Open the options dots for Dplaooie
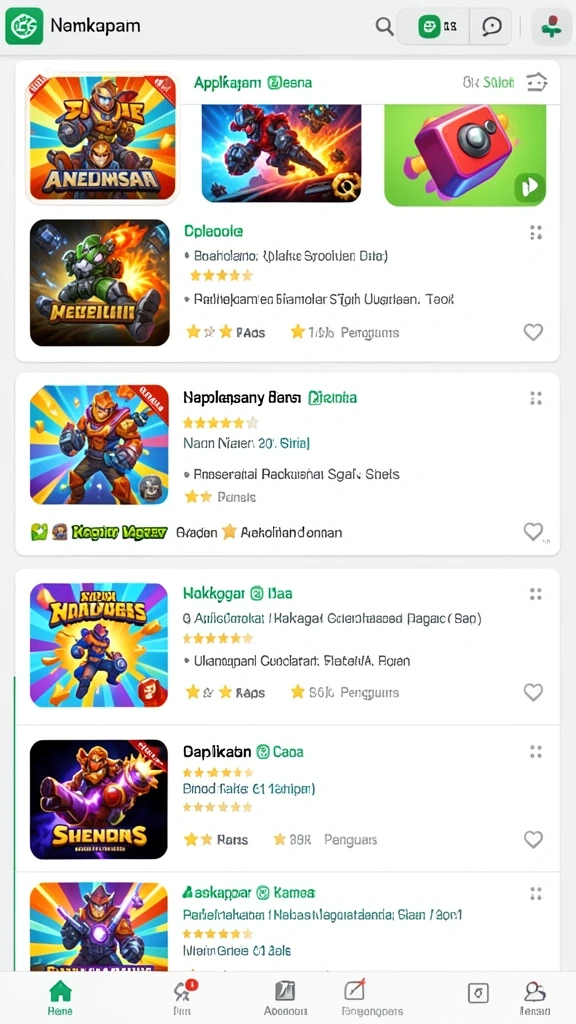This screenshot has height=1024, width=576. (x=536, y=232)
